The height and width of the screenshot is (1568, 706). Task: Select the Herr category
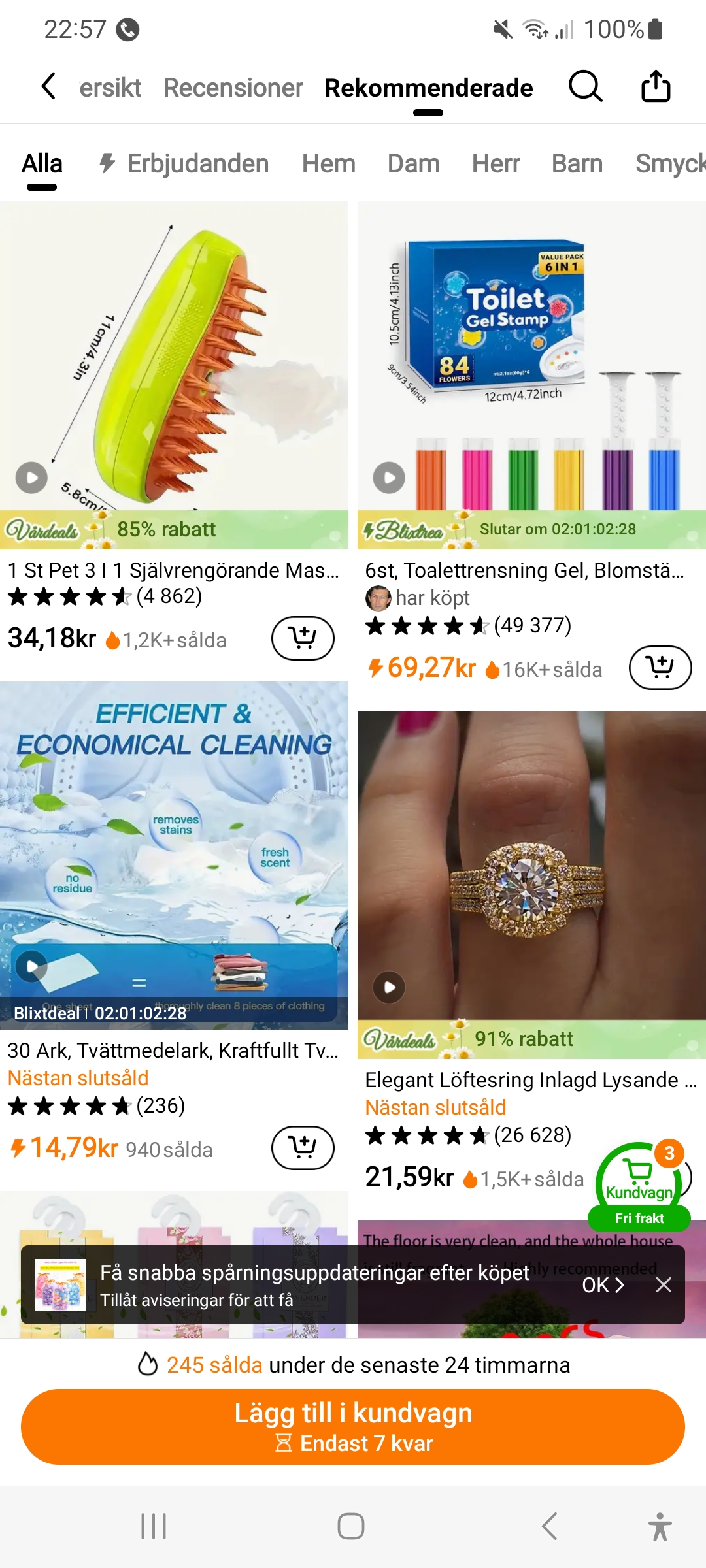coord(496,163)
